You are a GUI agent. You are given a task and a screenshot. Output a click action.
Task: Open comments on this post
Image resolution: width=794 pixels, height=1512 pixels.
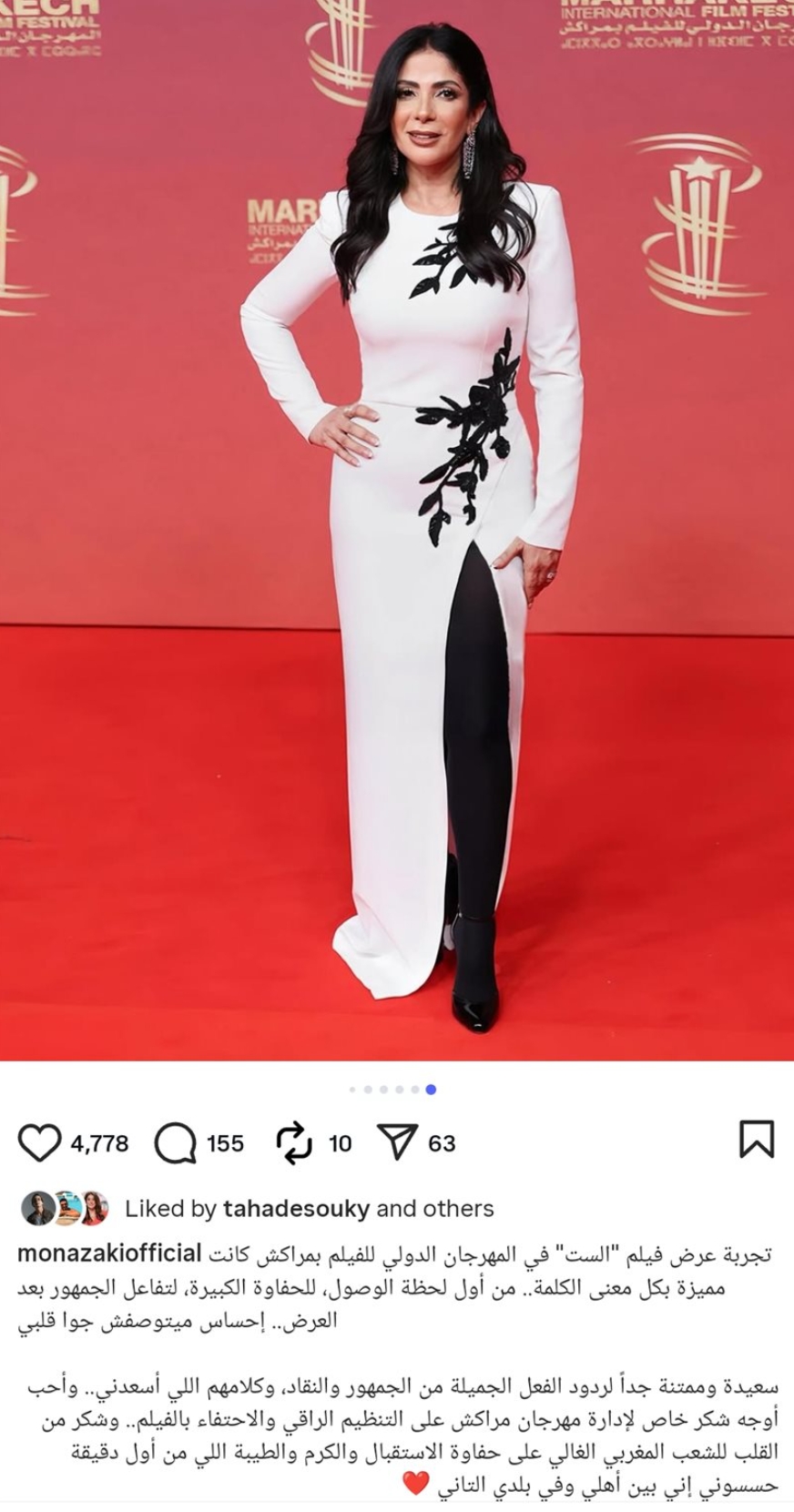[x=175, y=1143]
